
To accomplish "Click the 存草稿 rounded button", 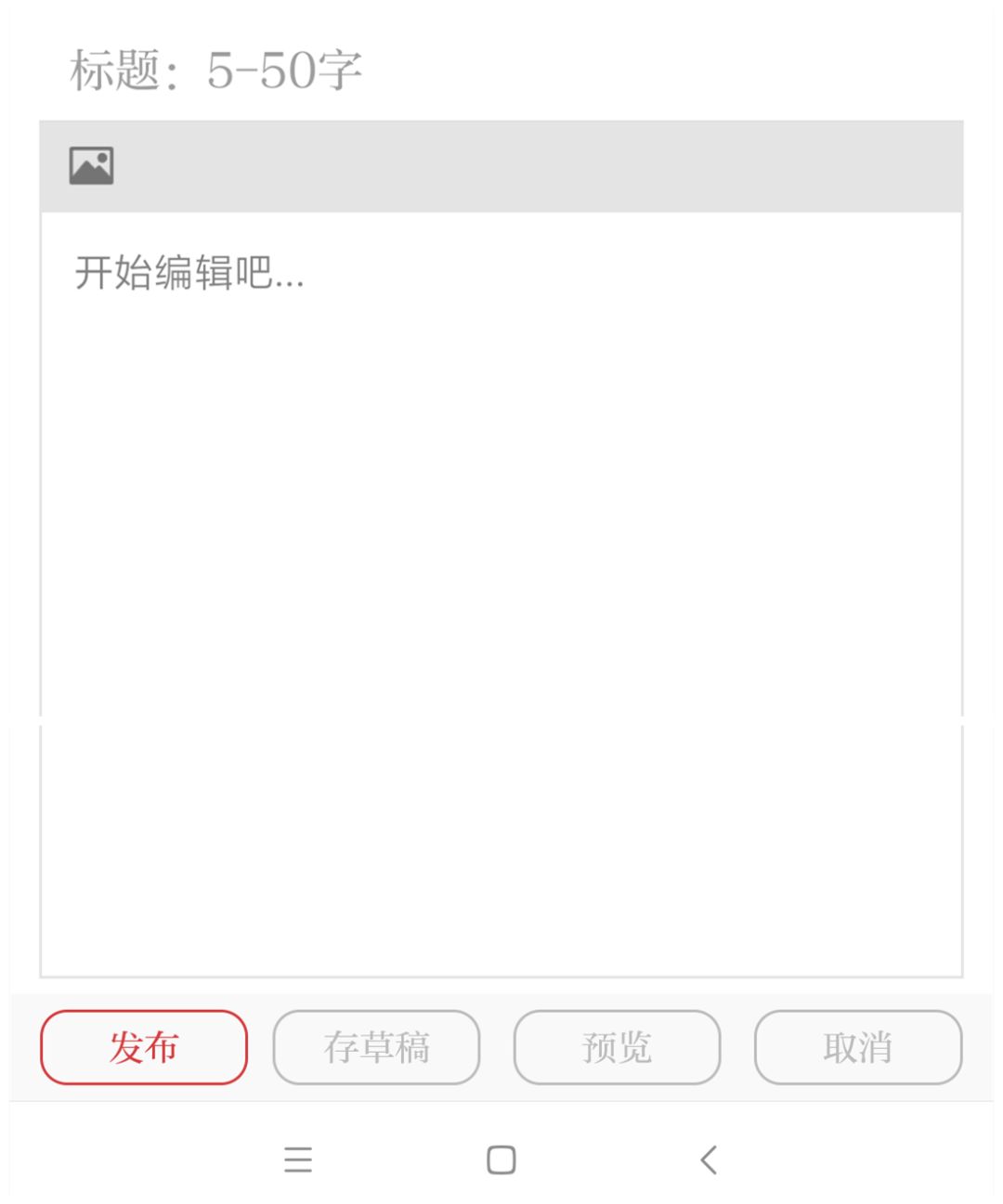I will [x=377, y=1047].
